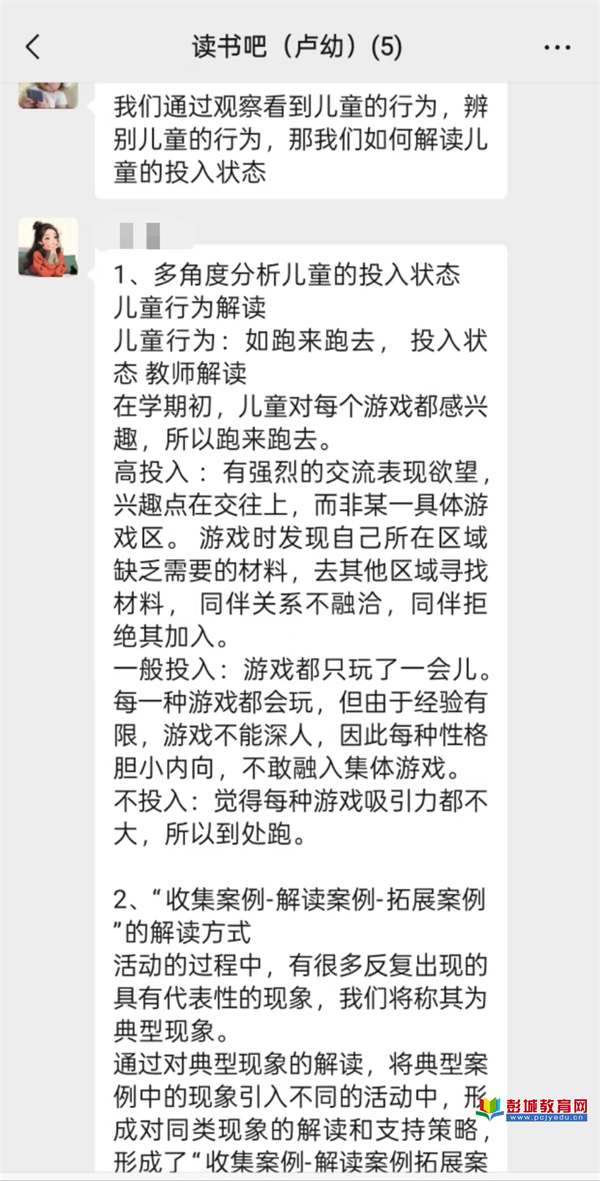Open the three-dot chat info menu
Image resolution: width=600 pixels, height=1181 pixels.
pos(557,47)
